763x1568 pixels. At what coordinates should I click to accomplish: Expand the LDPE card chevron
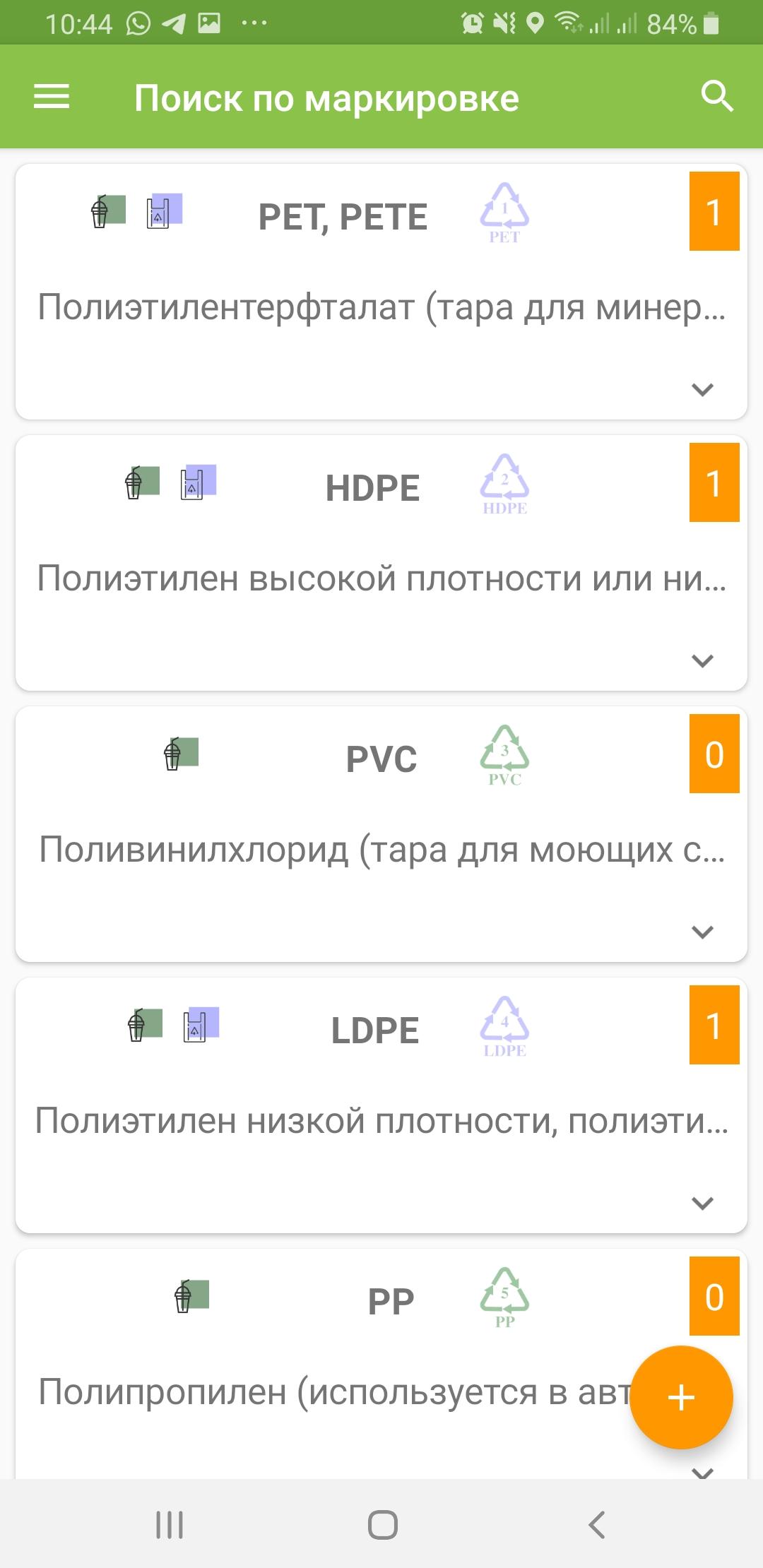[x=702, y=1203]
